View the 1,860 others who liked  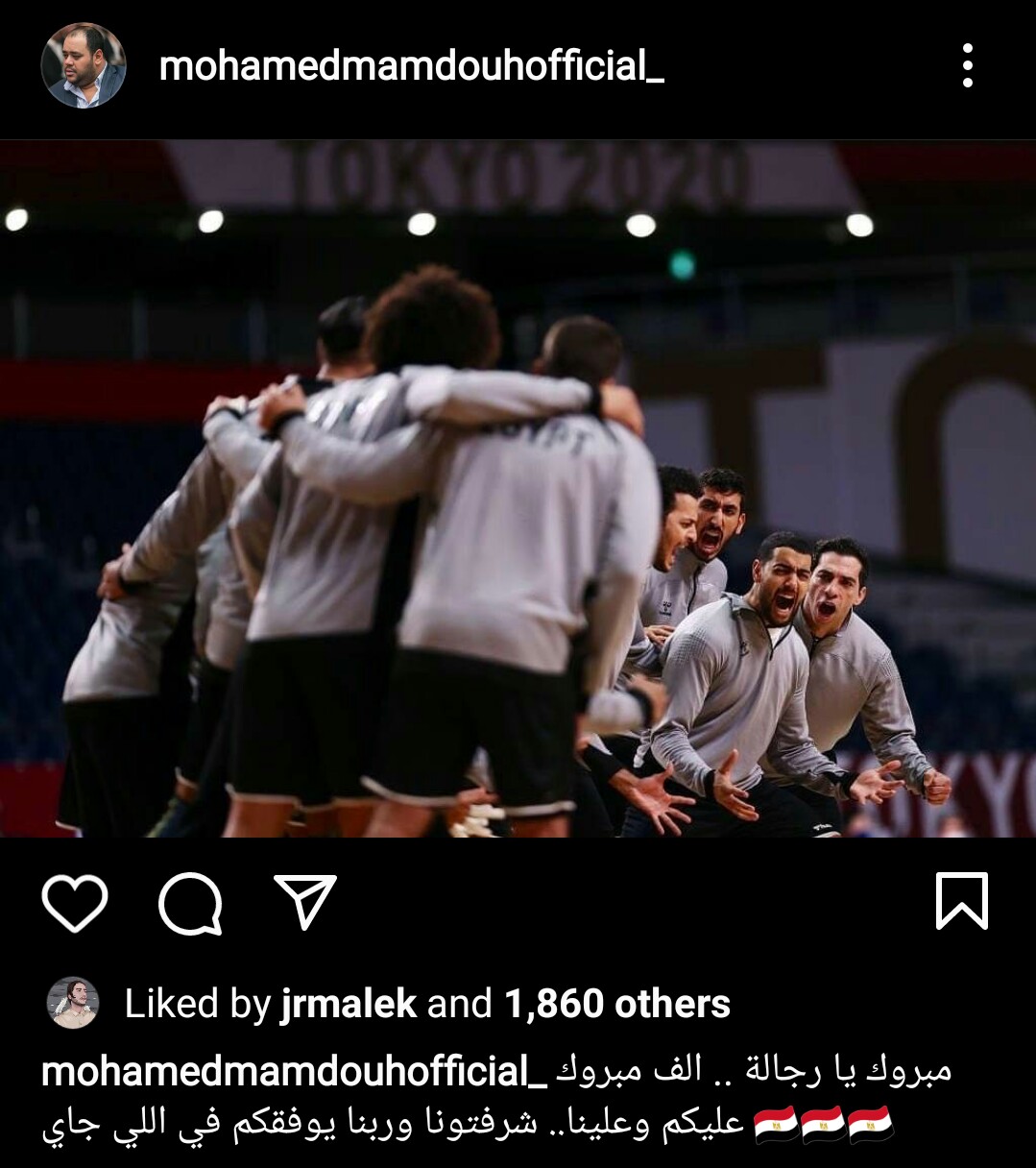coord(616,1004)
